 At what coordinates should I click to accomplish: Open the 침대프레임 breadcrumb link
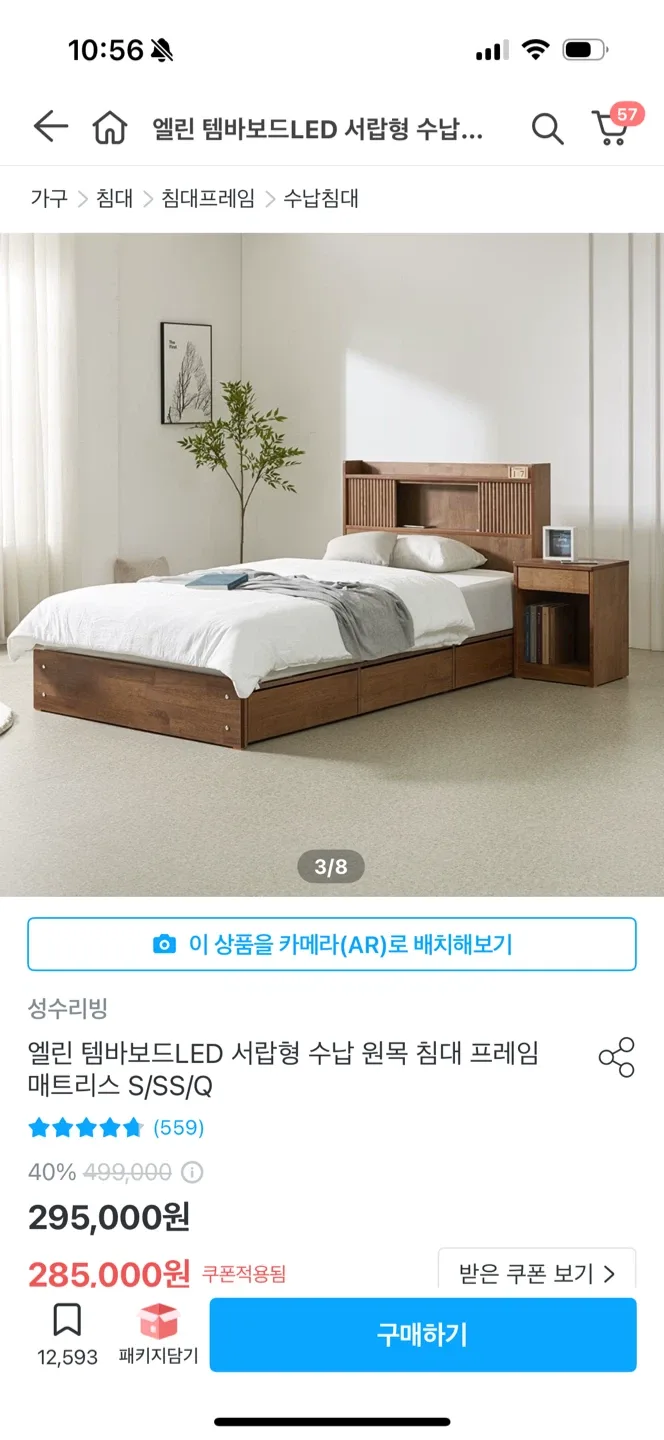tap(208, 198)
